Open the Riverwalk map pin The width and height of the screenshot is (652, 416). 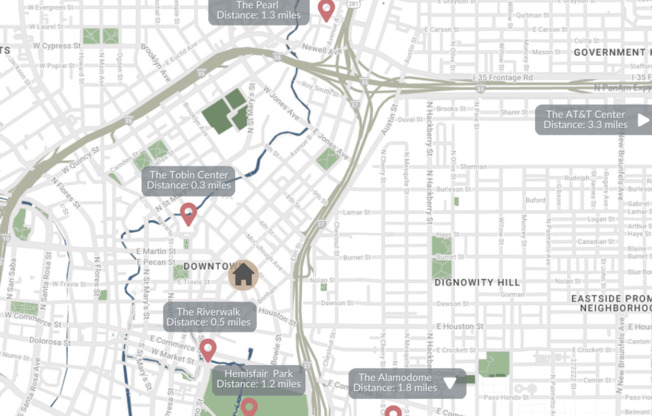click(x=207, y=348)
